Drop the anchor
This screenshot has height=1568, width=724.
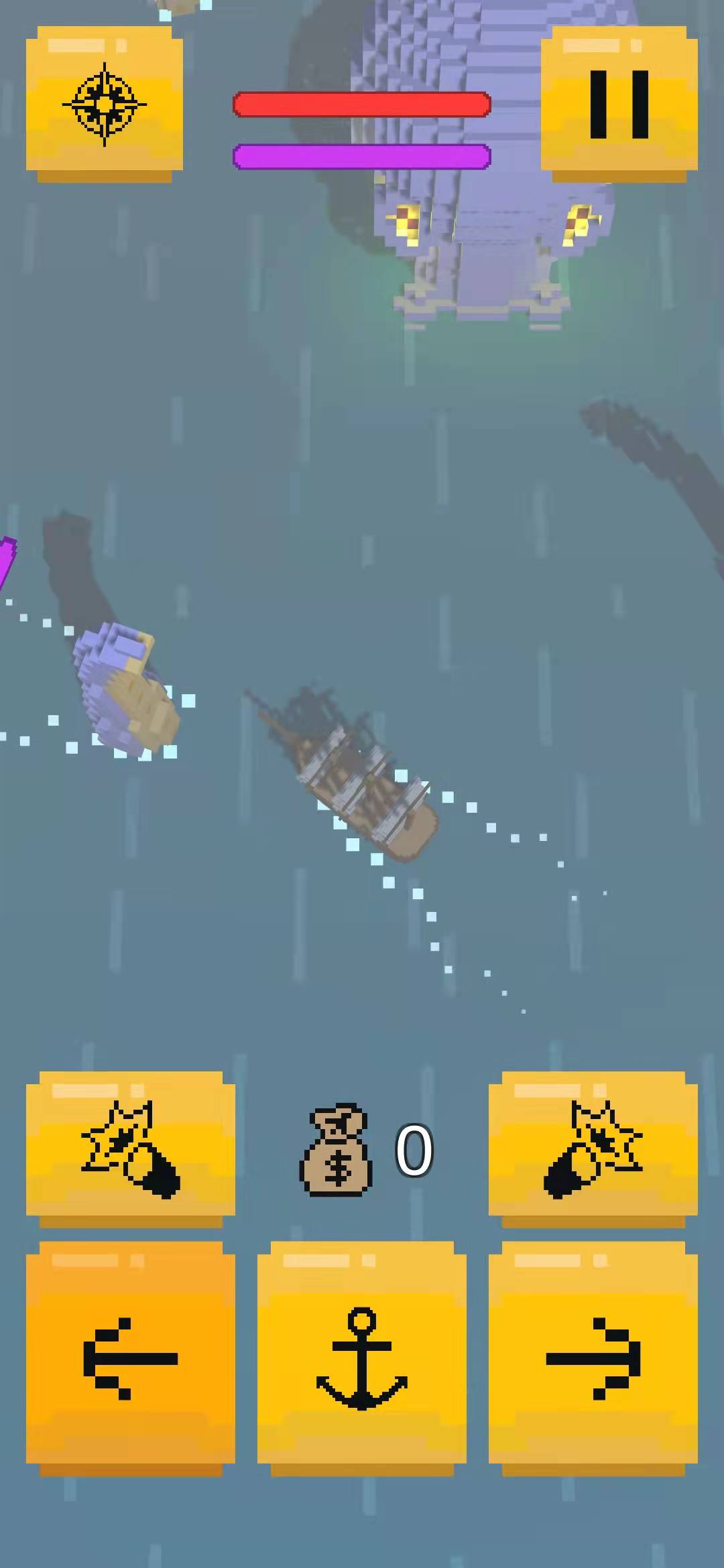[x=362, y=1358]
